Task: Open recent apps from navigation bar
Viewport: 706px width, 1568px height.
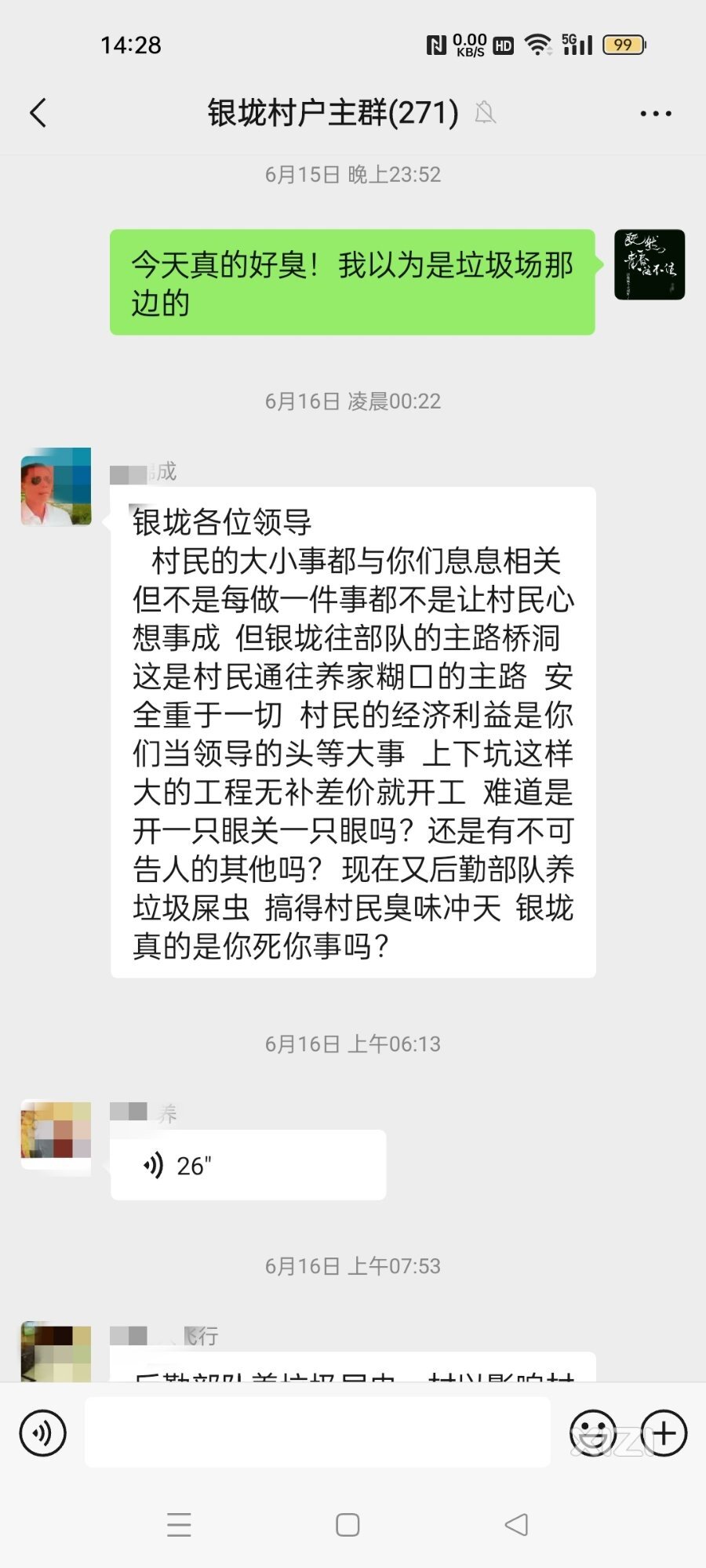Action: 179,1525
